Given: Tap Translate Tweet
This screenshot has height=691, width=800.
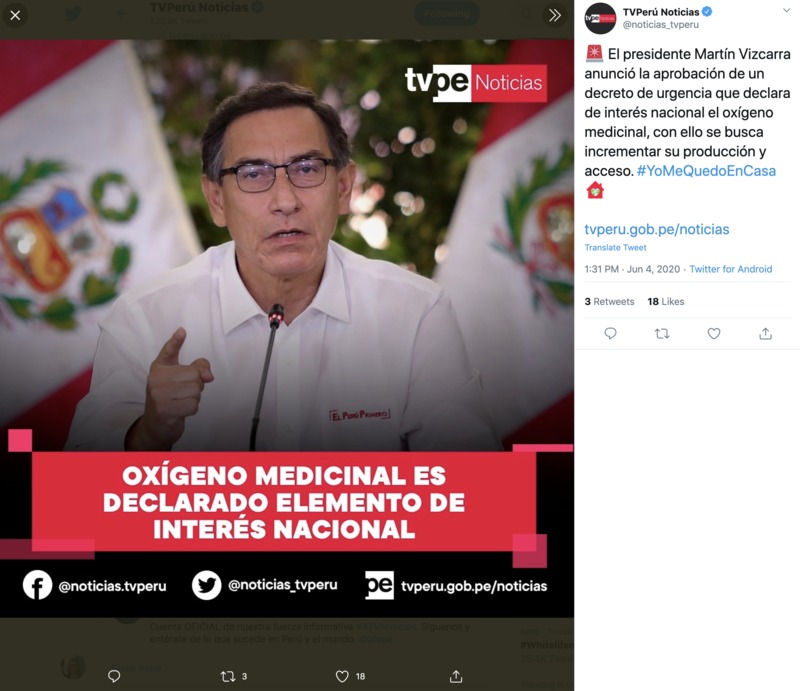Looking at the screenshot, I should (x=615, y=248).
